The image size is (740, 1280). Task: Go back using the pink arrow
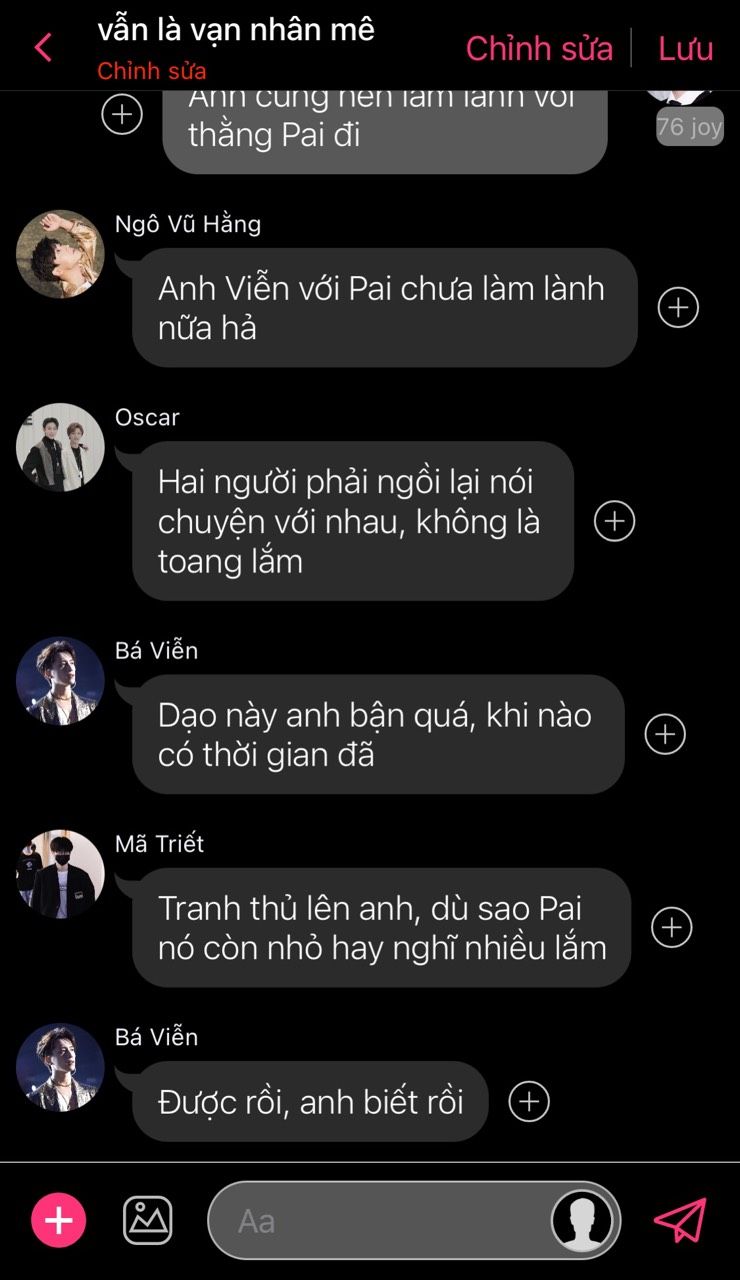tap(43, 47)
